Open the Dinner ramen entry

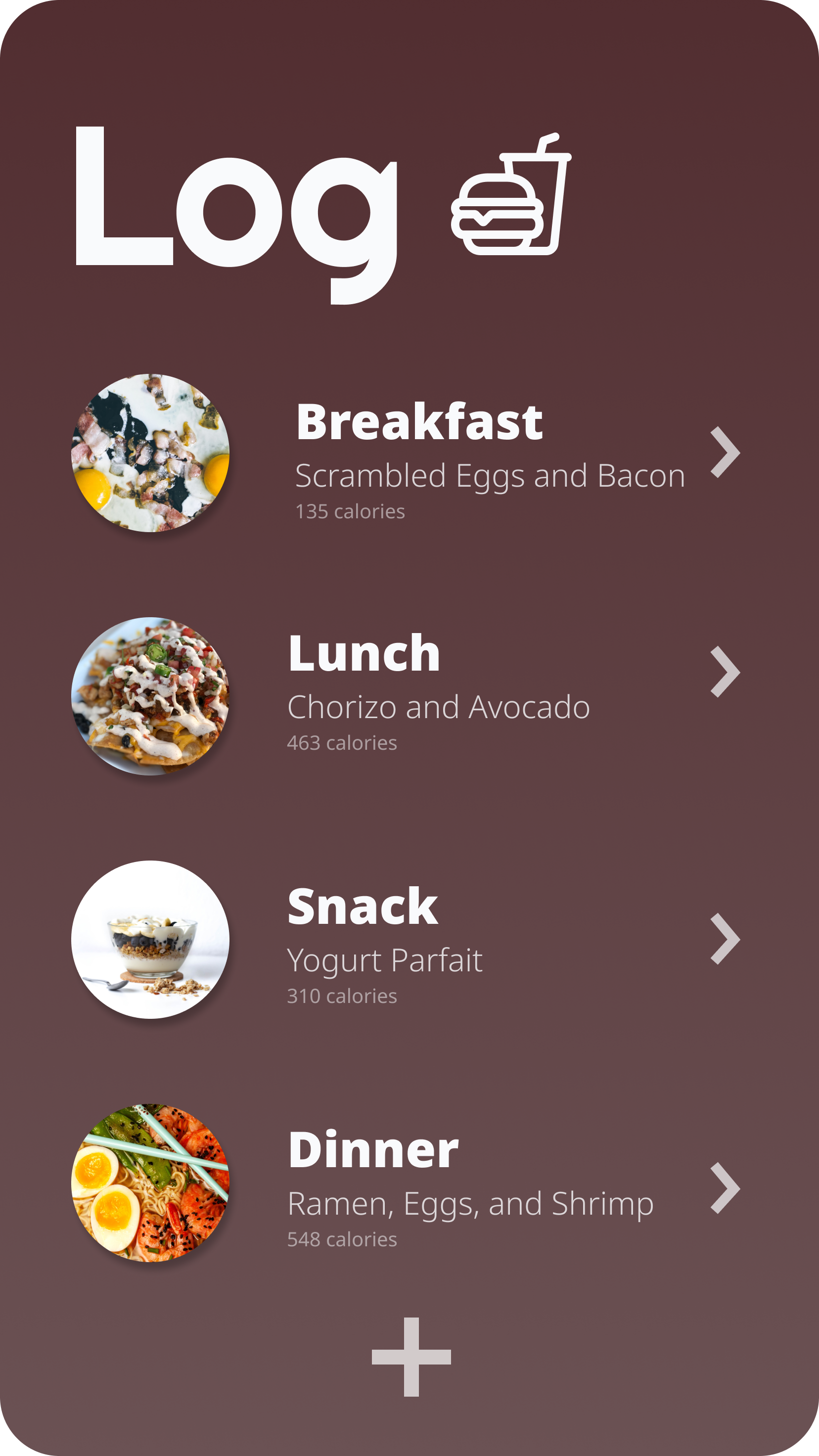(x=406, y=1183)
